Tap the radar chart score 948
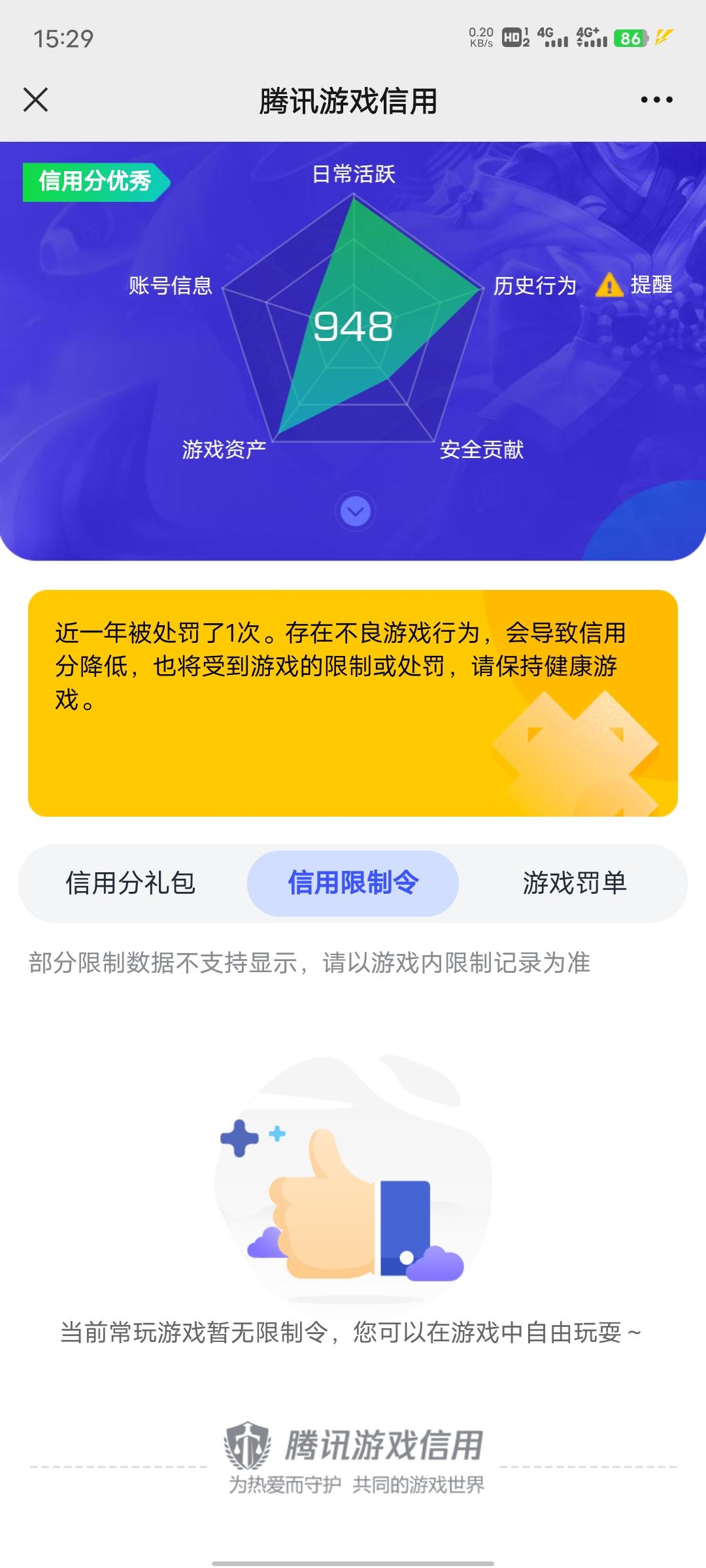 (x=353, y=325)
